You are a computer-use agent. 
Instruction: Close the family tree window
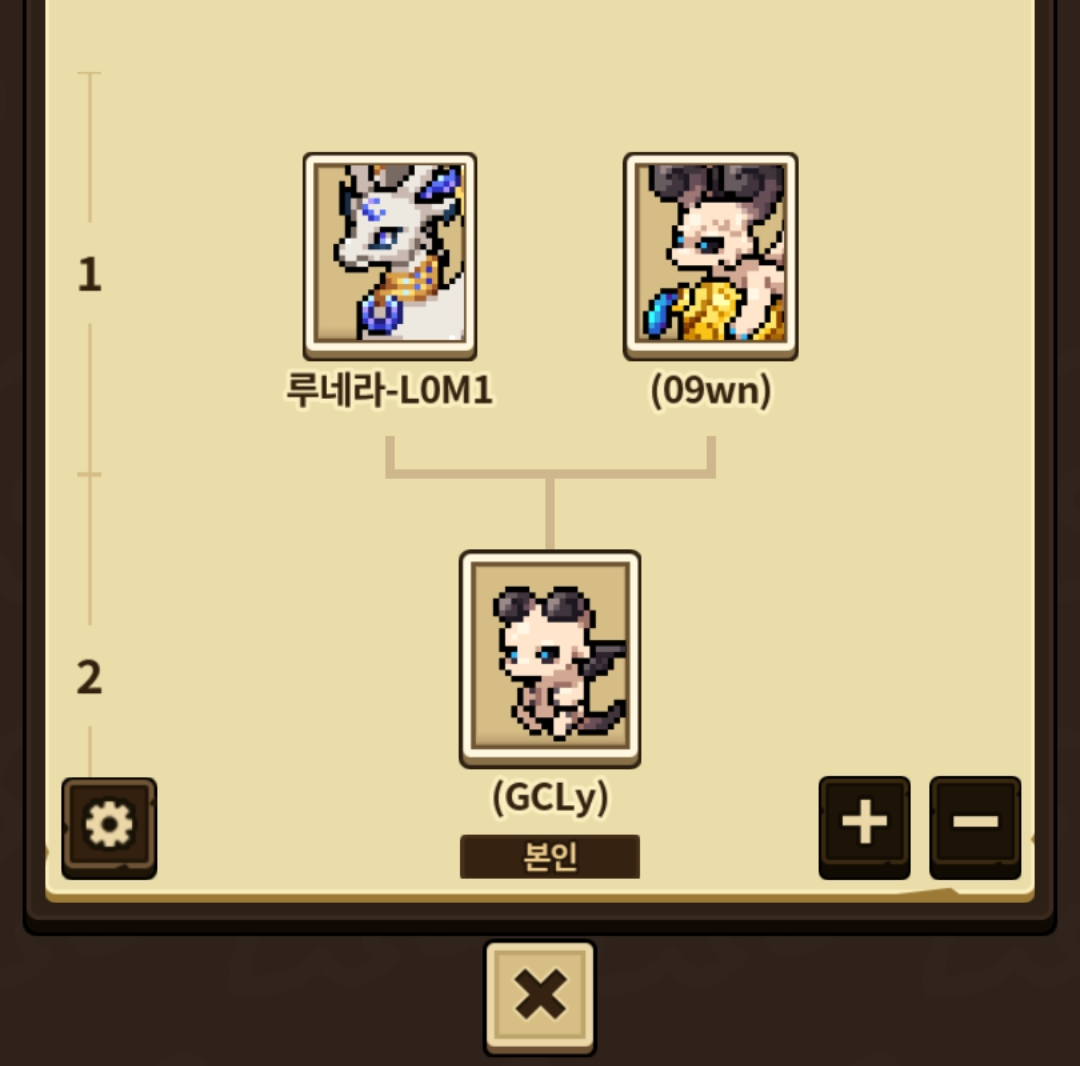(540, 997)
